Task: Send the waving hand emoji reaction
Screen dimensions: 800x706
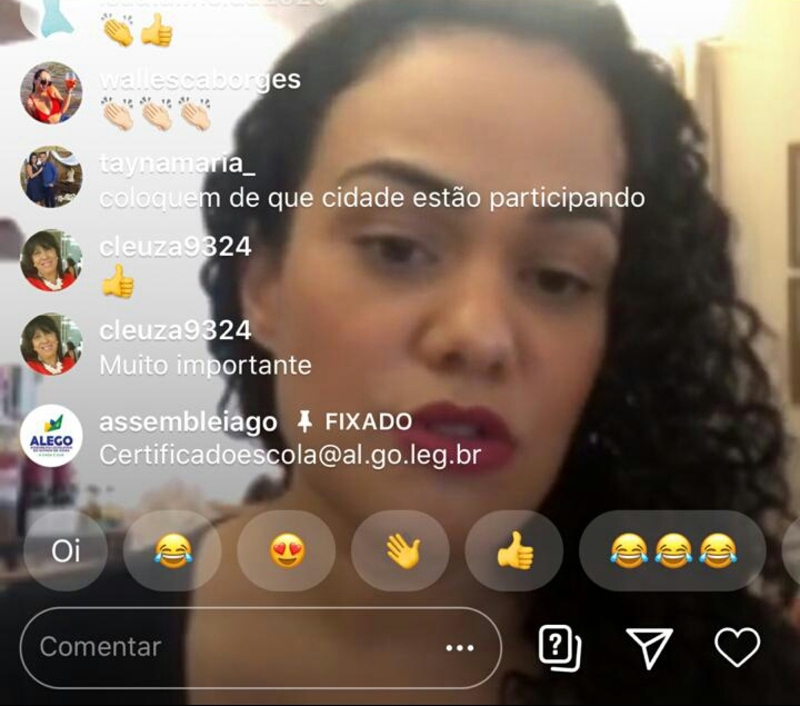Action: coord(401,551)
